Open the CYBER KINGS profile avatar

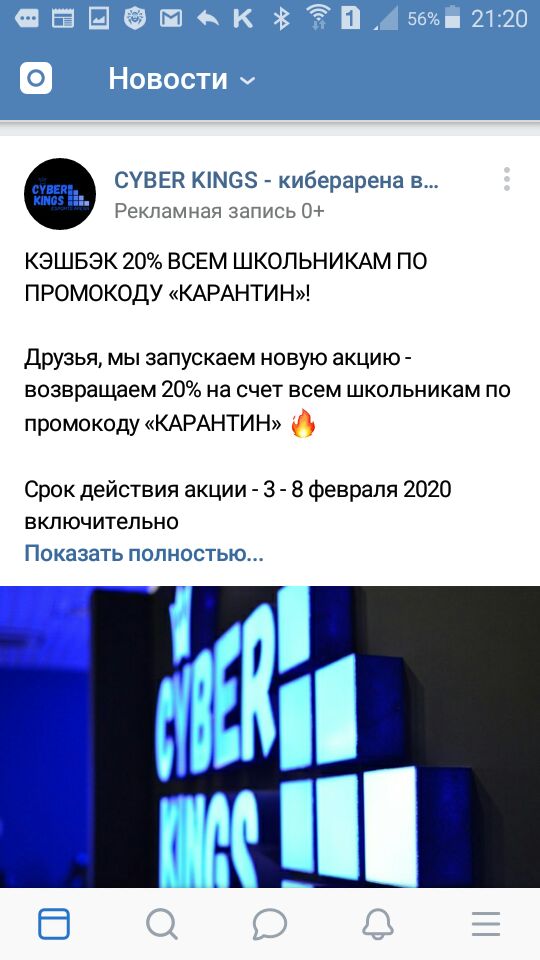point(59,194)
